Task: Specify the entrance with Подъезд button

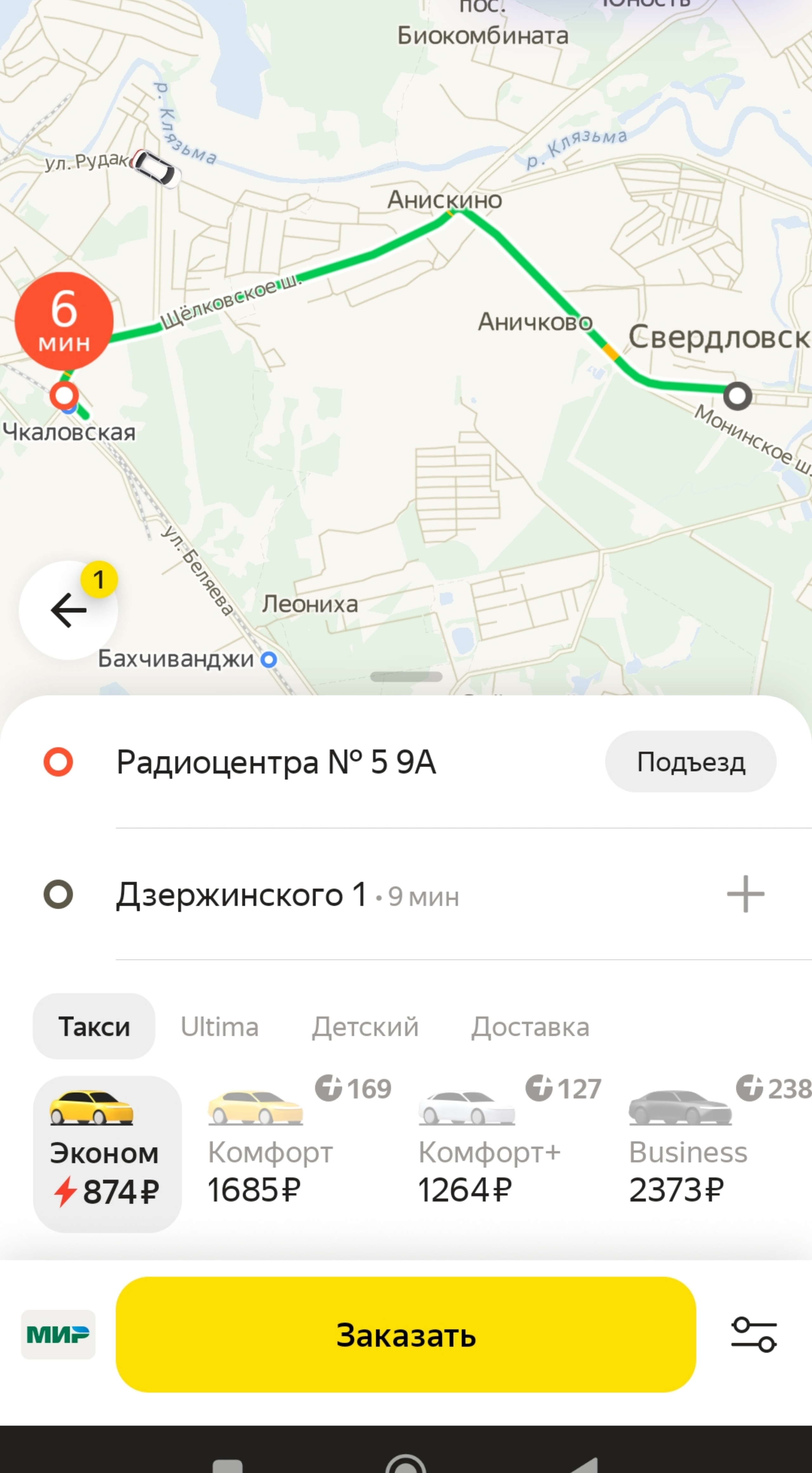Action: tap(690, 762)
